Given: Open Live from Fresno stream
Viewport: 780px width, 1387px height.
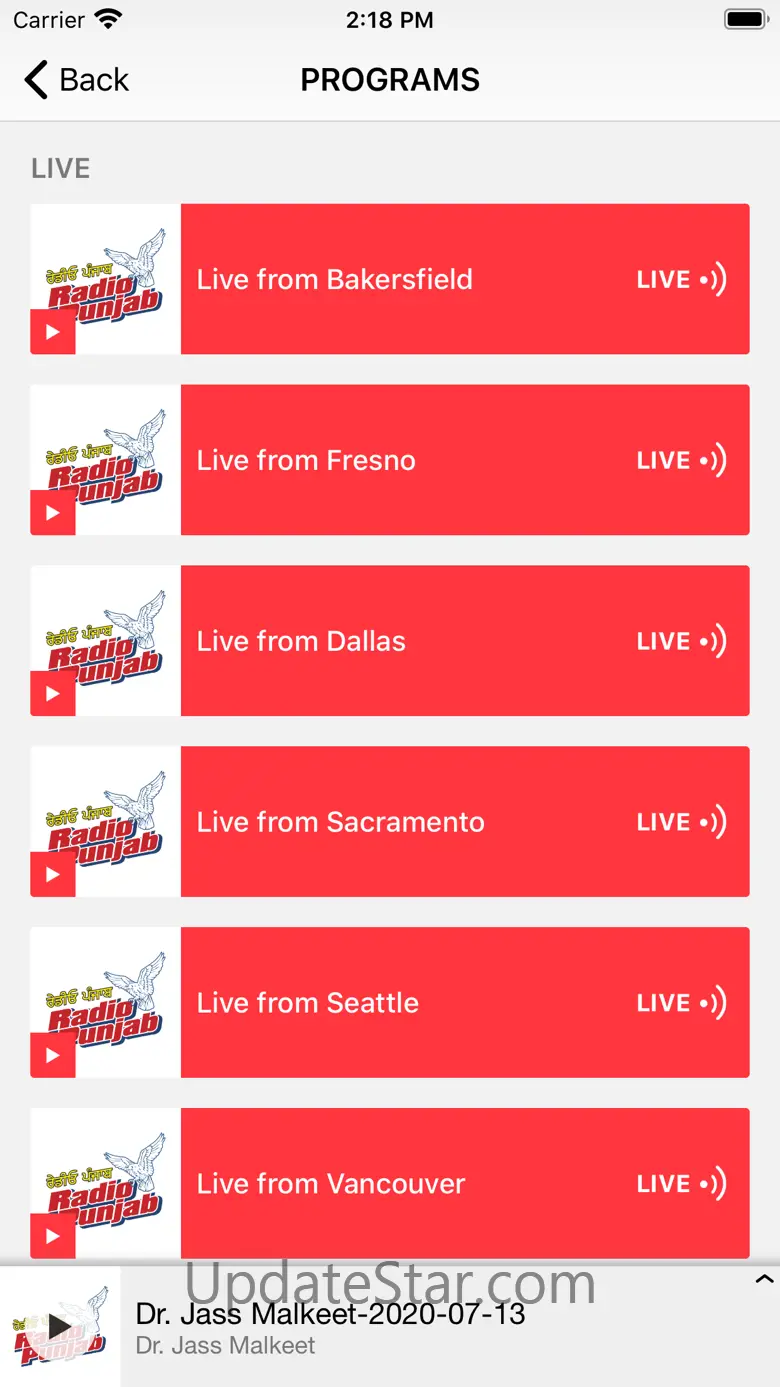Looking at the screenshot, I should 390,460.
